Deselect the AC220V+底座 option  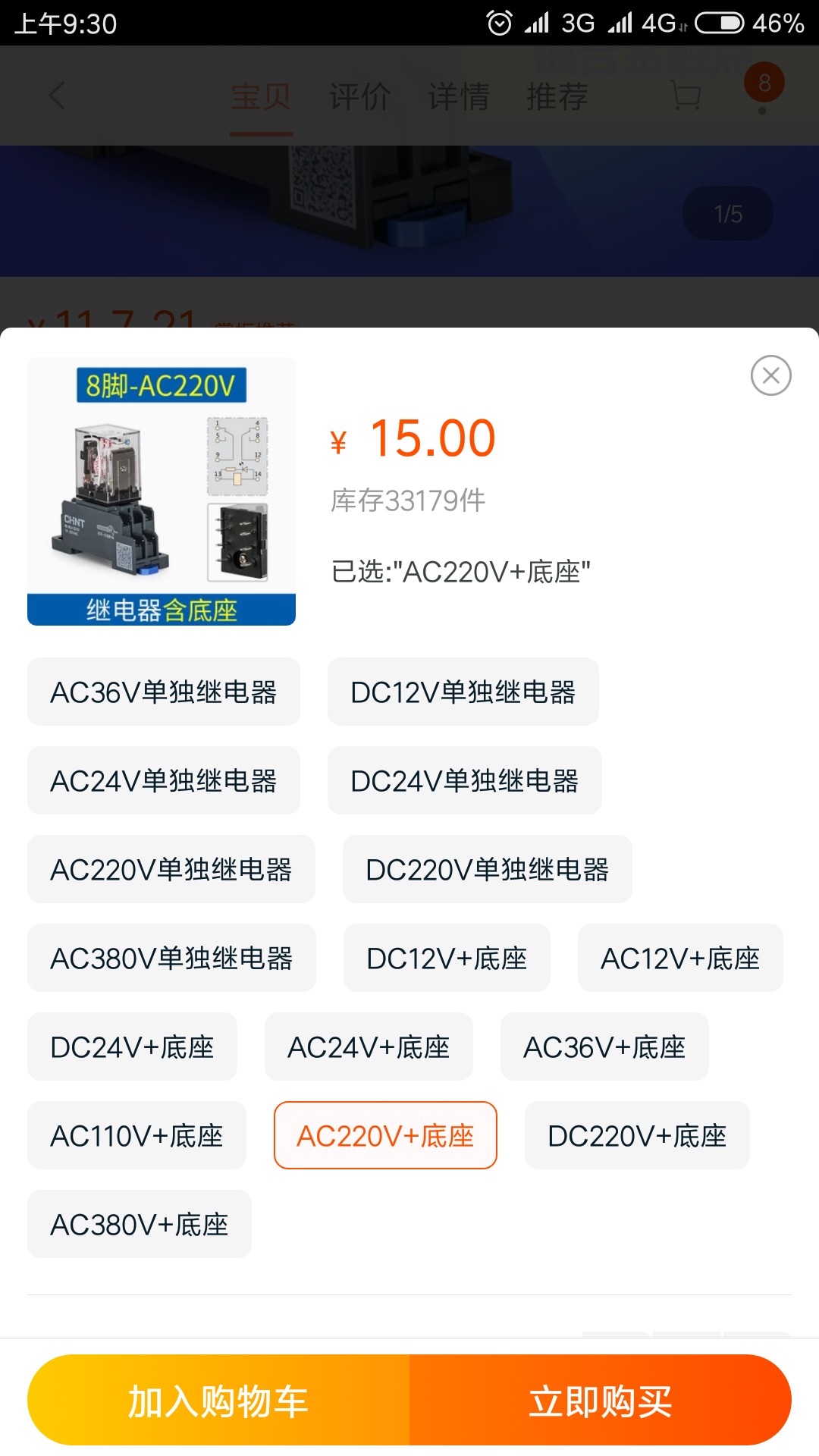pos(385,1135)
